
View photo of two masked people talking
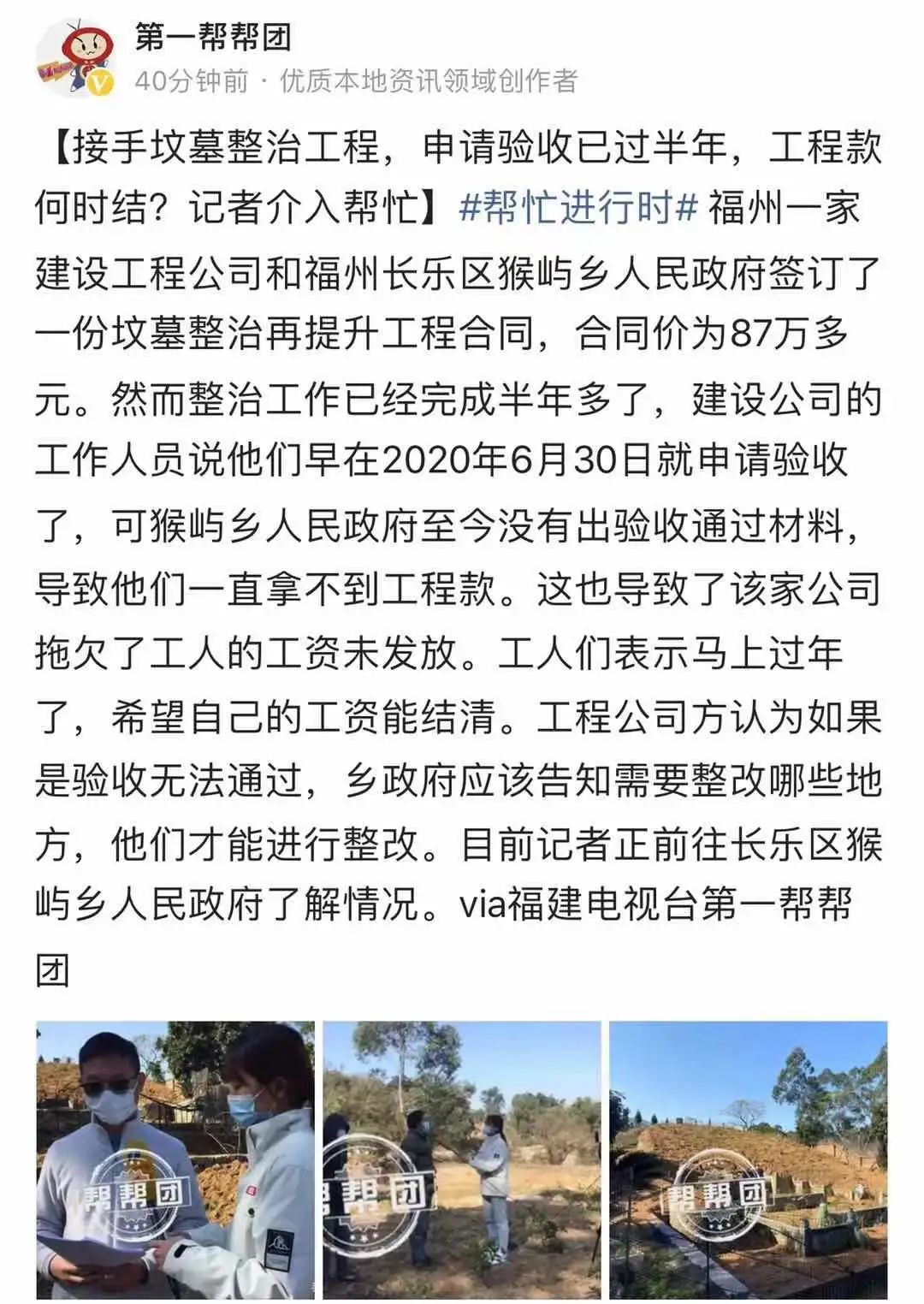pos(175,1159)
